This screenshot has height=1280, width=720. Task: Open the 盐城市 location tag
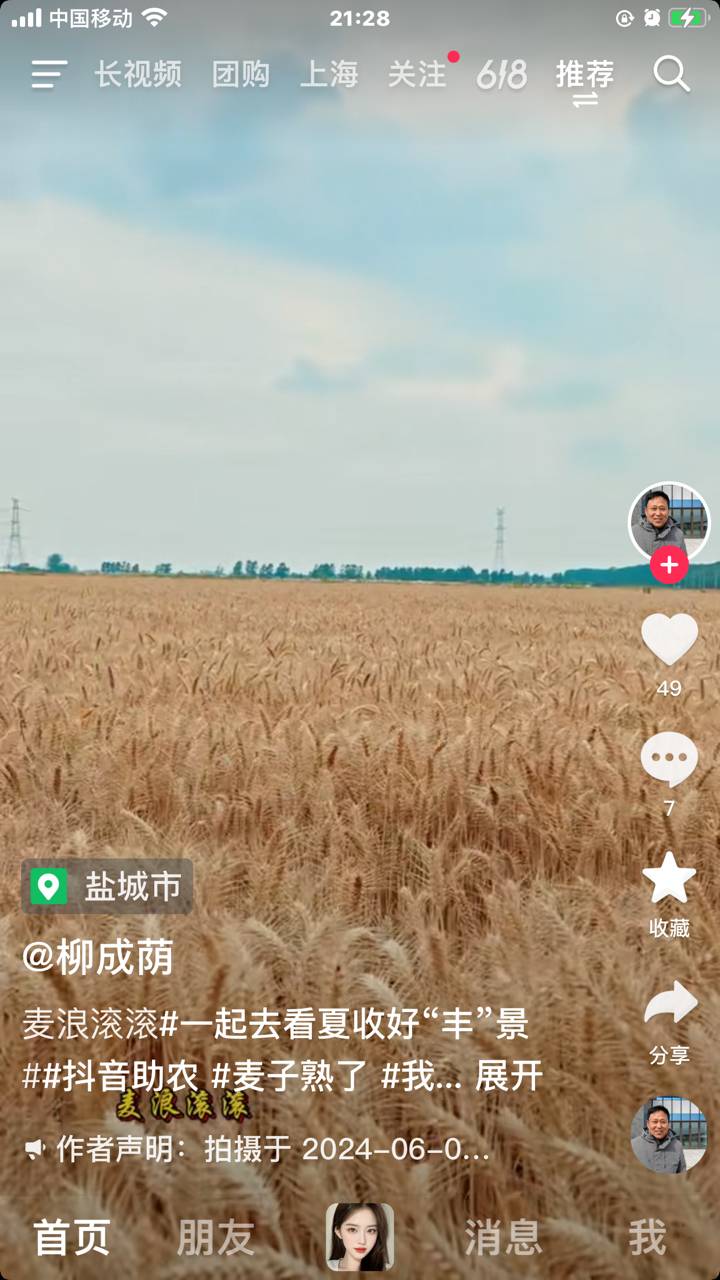(x=107, y=886)
